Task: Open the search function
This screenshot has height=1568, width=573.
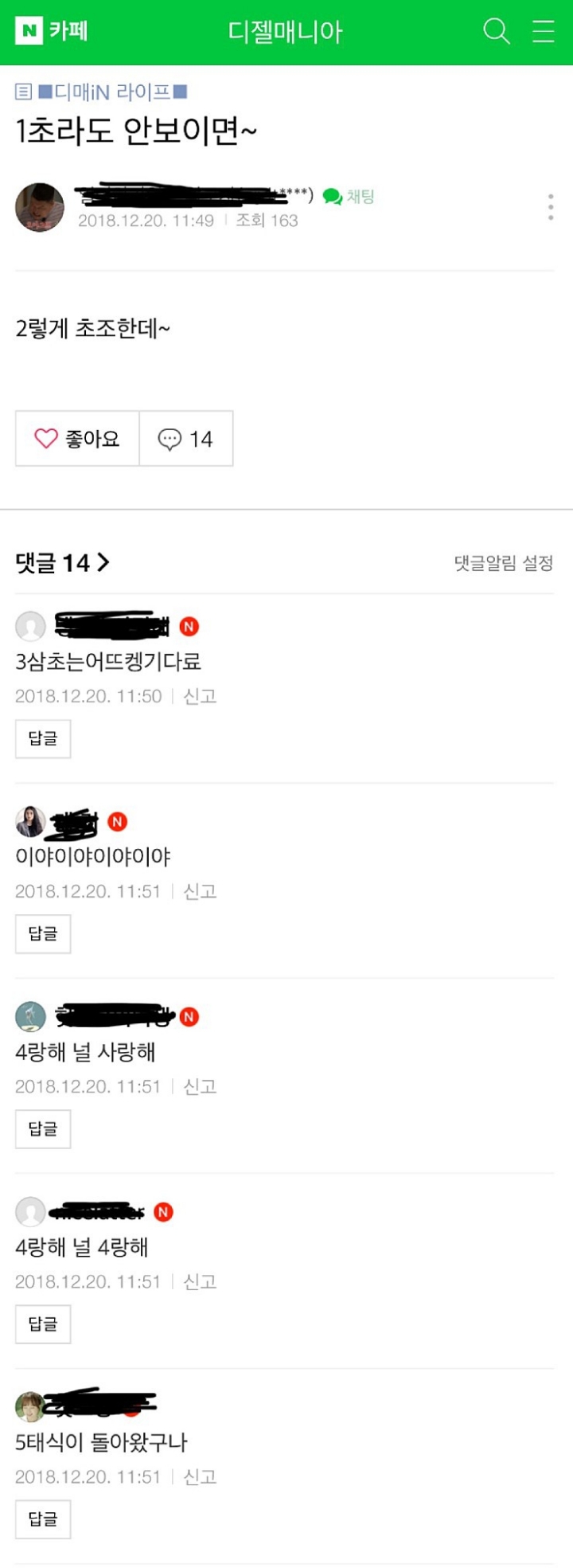Action: (497, 32)
